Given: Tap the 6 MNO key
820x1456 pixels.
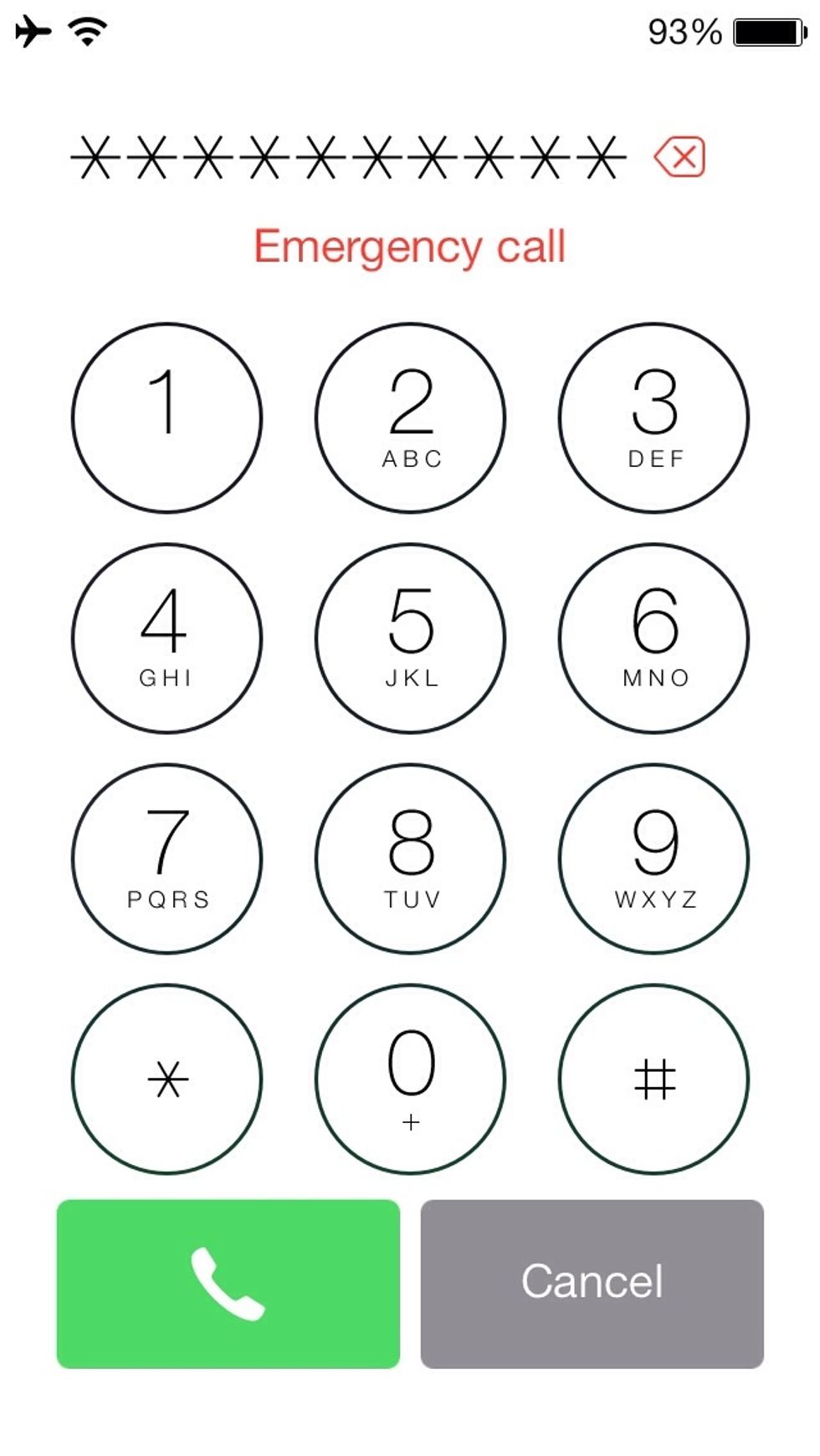Looking at the screenshot, I should tap(654, 638).
